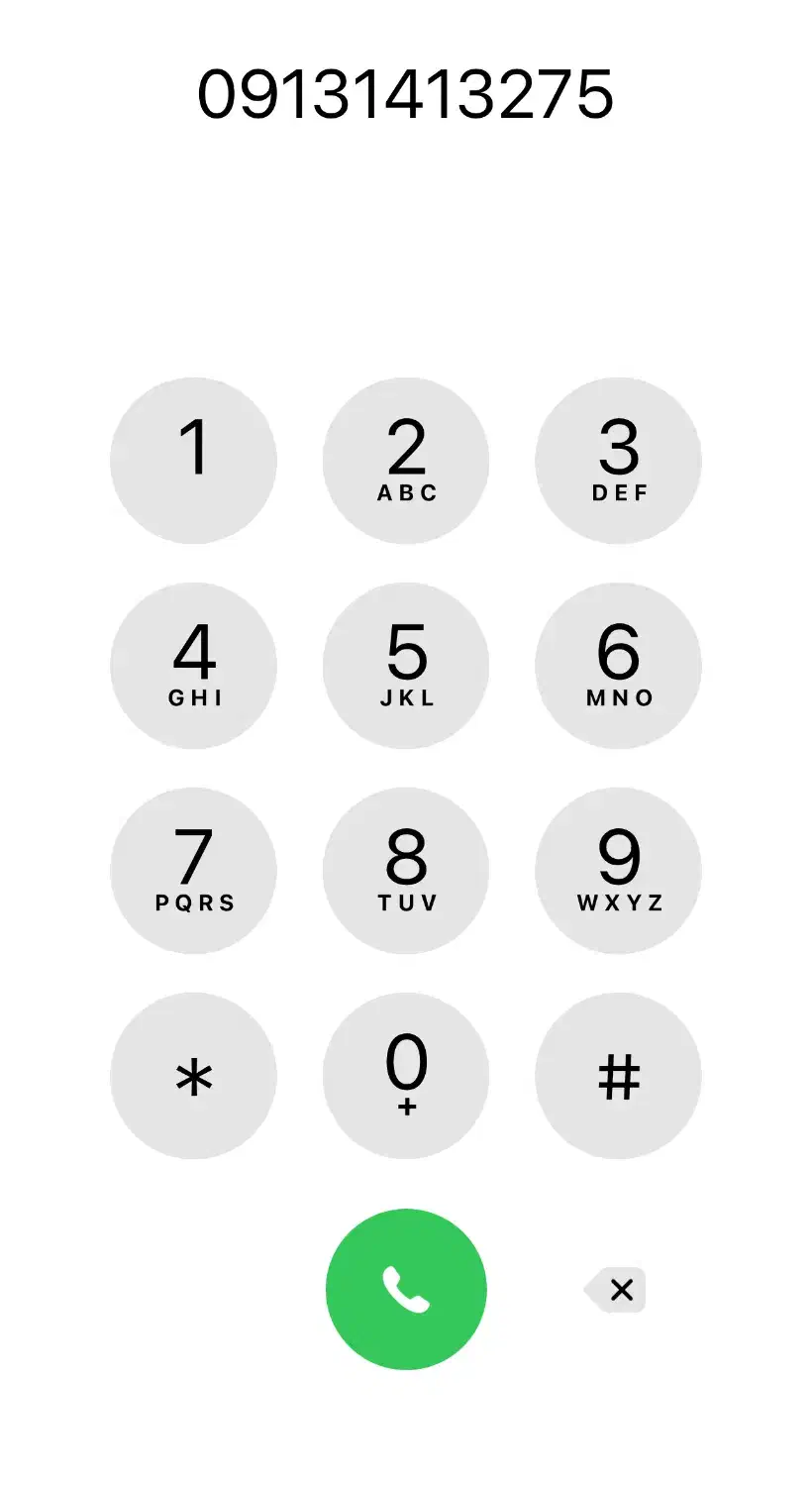The width and height of the screenshot is (812, 1486).
Task: Tap the 2 ABC key
Action: 406,461
